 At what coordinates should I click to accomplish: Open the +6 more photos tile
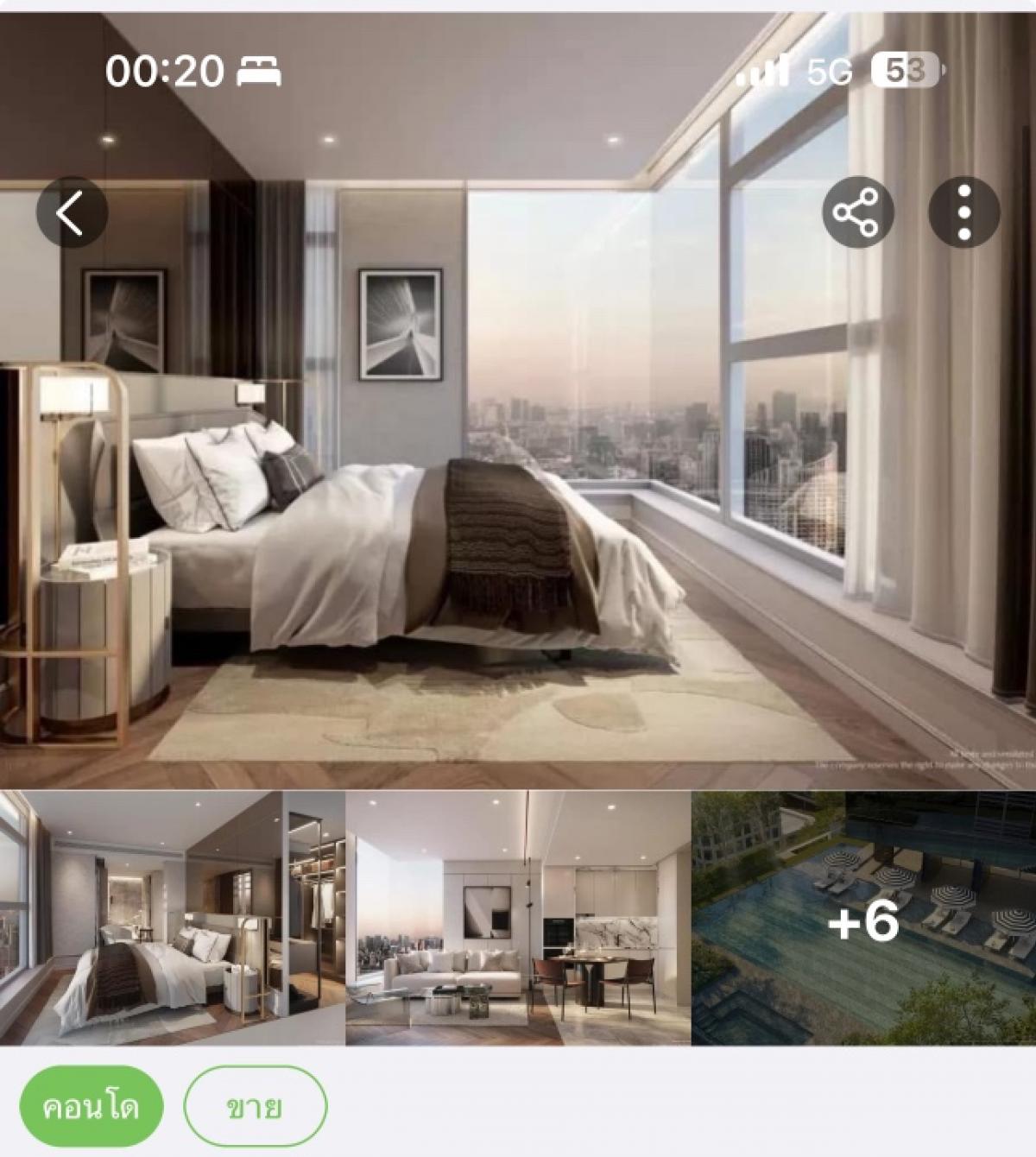[x=863, y=920]
